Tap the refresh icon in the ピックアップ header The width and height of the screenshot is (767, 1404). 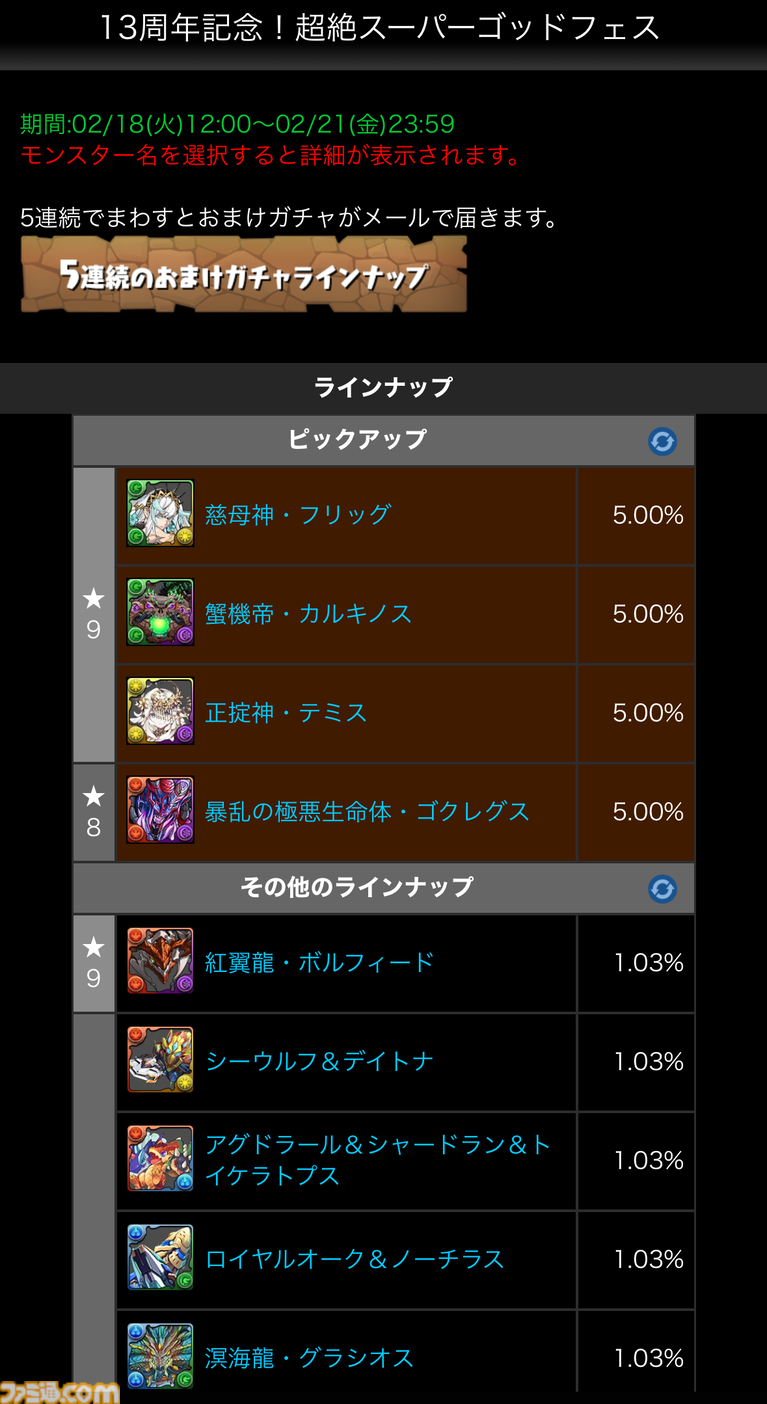point(662,441)
